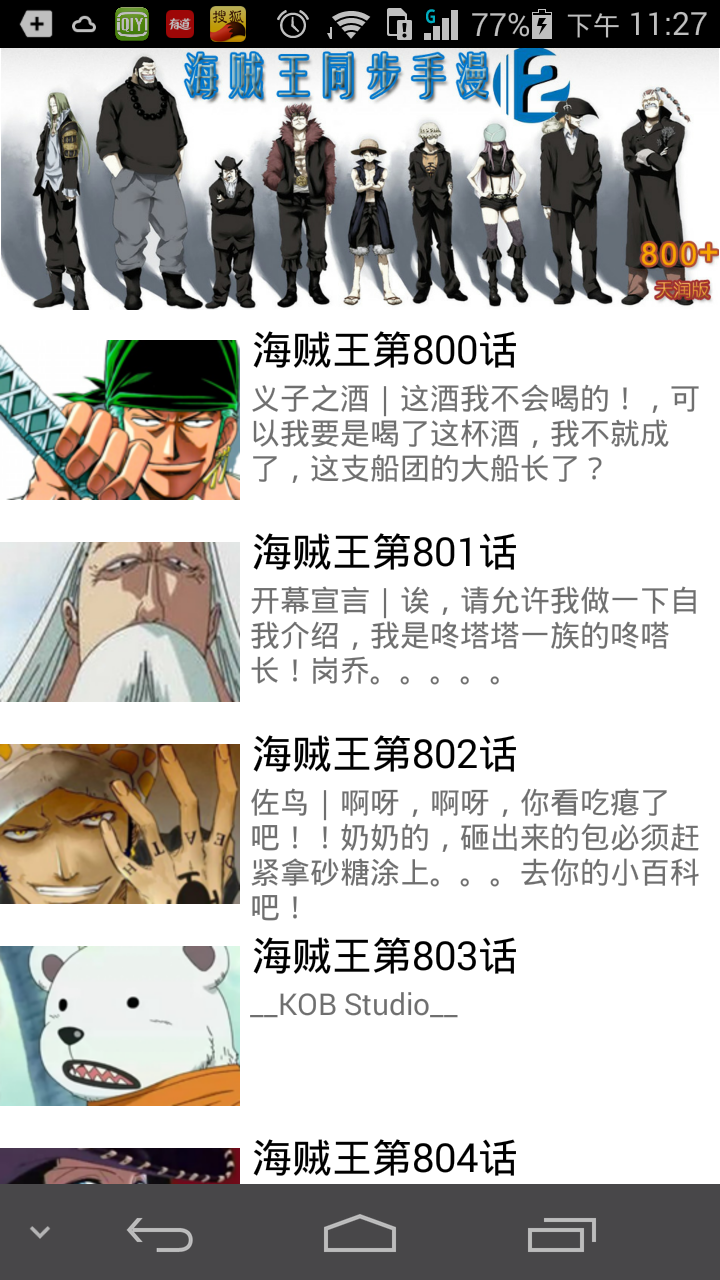Open 海贼王第804话 chapter
Viewport: 720px width, 1280px height.
click(x=385, y=1160)
